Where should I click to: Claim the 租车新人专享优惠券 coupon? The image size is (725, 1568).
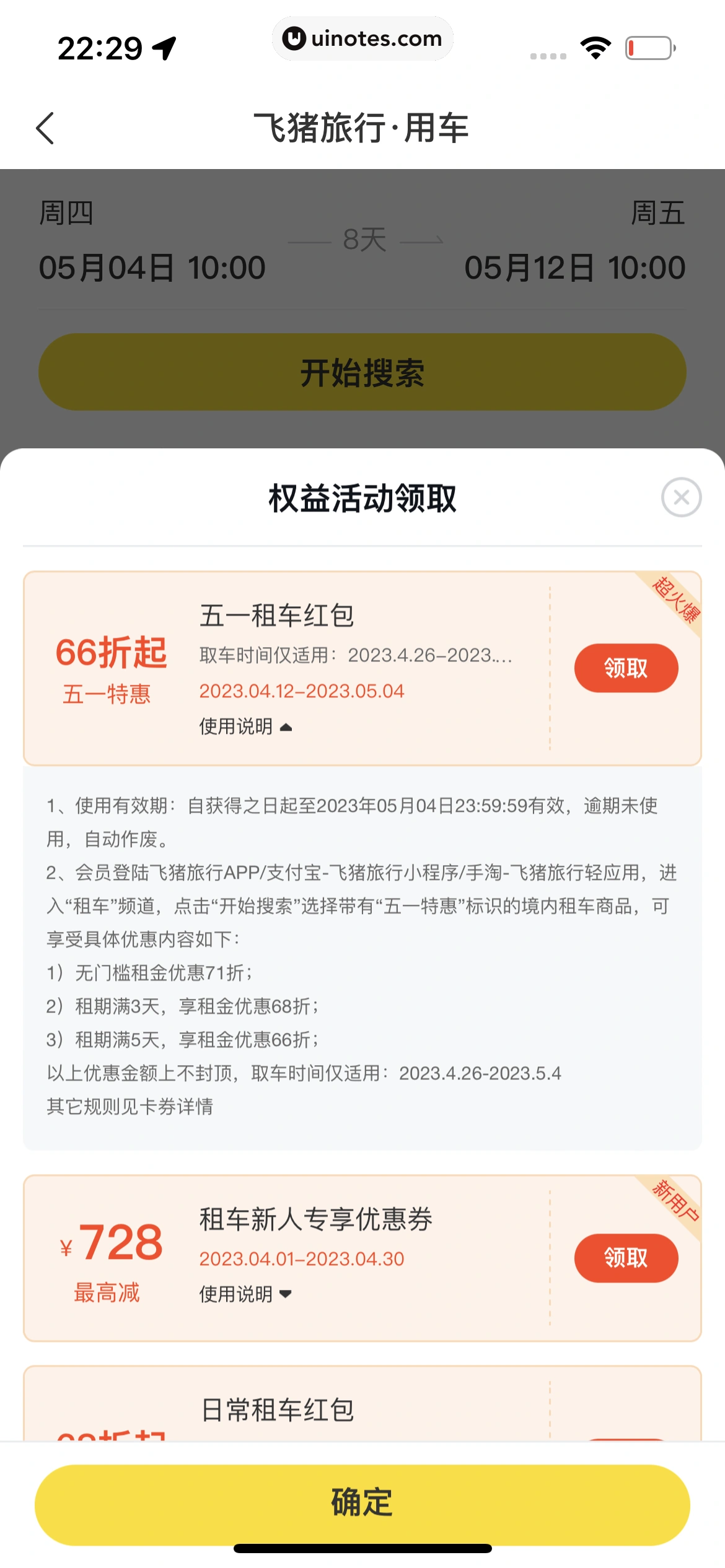pos(626,1258)
